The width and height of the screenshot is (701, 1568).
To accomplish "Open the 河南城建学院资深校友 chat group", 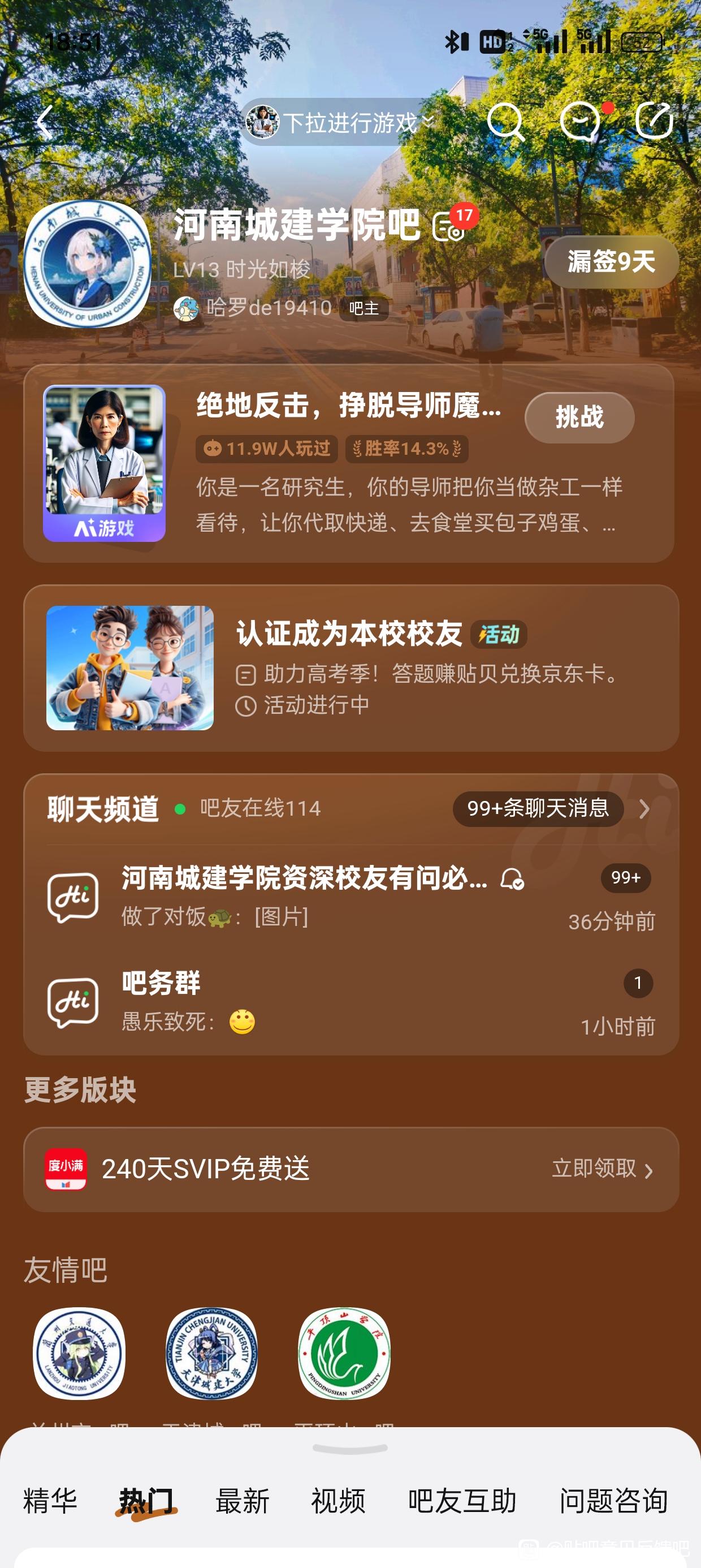I will [x=304, y=896].
